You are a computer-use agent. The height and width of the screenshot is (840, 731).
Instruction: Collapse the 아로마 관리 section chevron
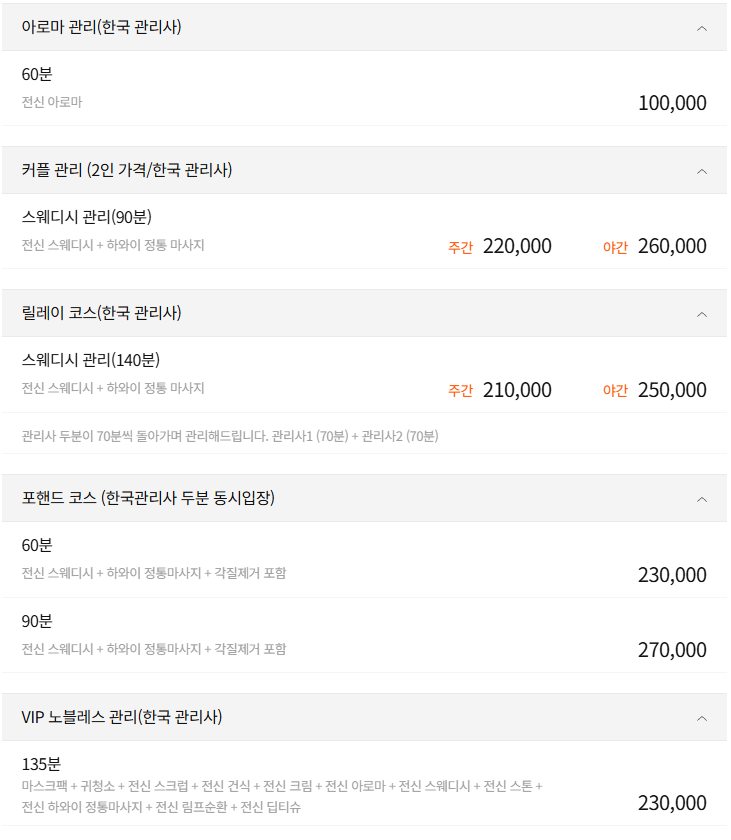pos(703,28)
